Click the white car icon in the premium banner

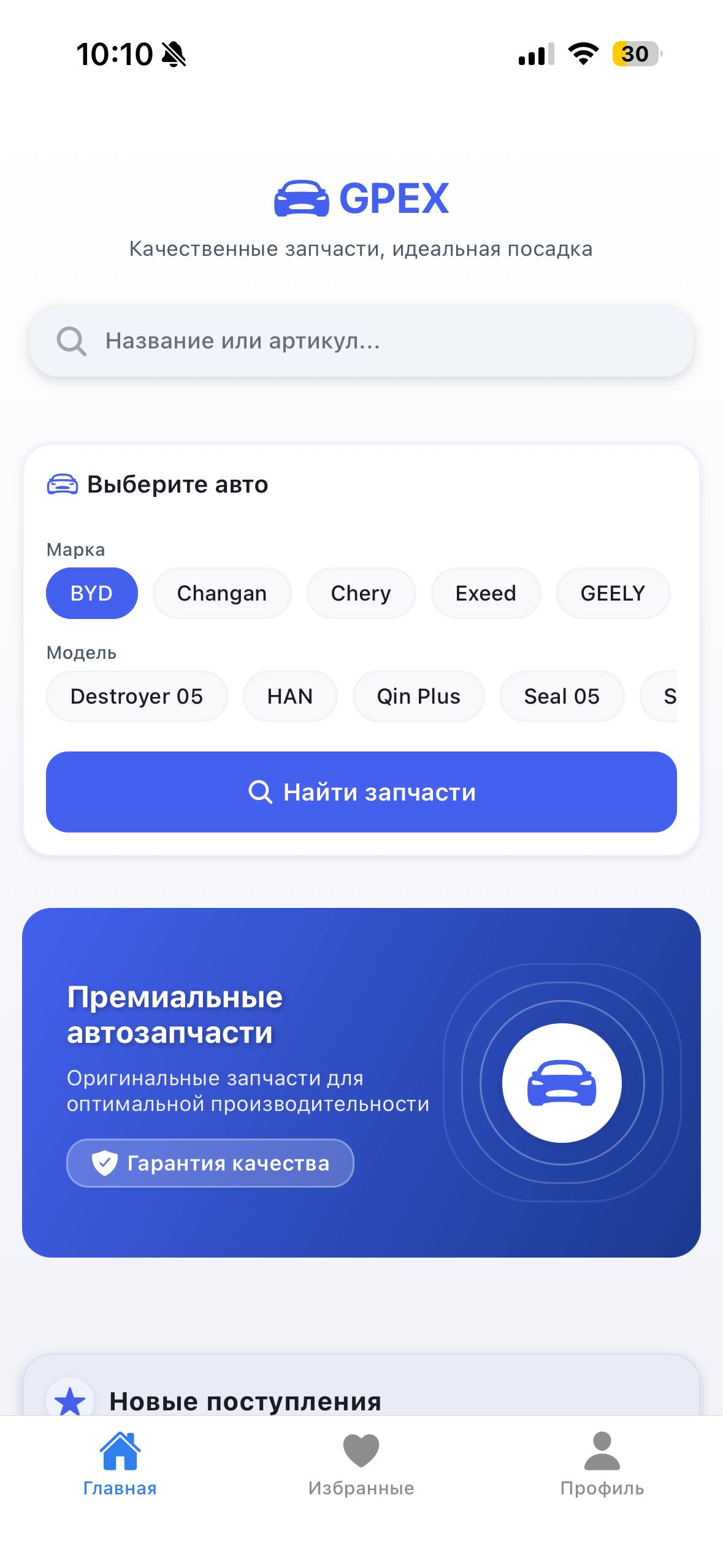click(x=561, y=1083)
